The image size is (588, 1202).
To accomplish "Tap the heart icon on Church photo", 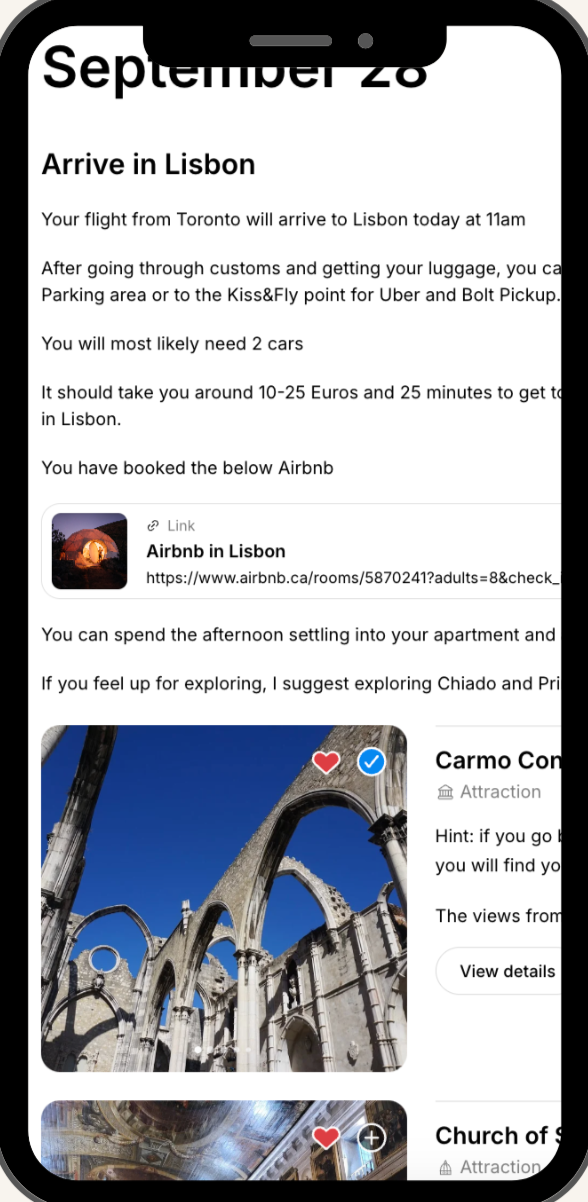I will click(326, 1137).
